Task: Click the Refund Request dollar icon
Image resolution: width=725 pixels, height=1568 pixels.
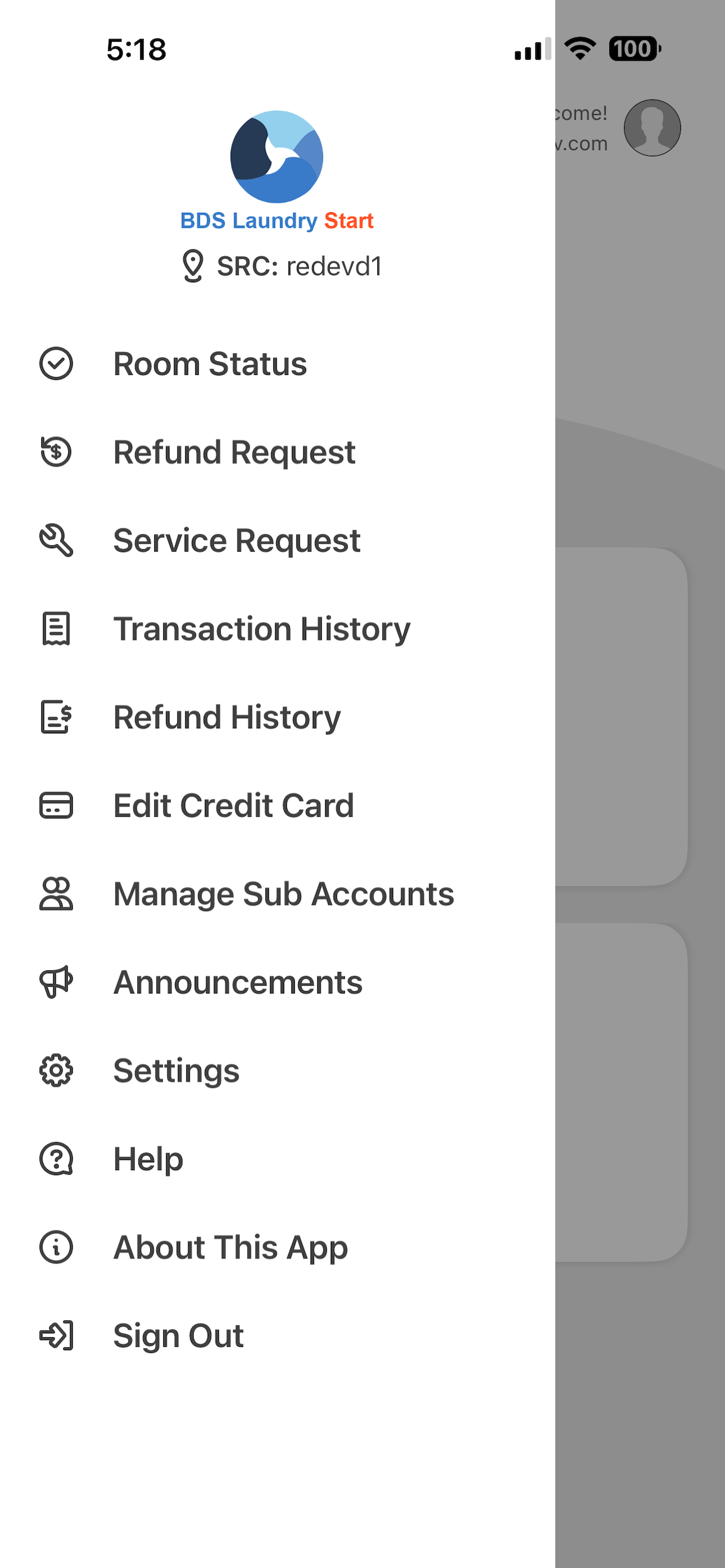Action: tap(56, 452)
